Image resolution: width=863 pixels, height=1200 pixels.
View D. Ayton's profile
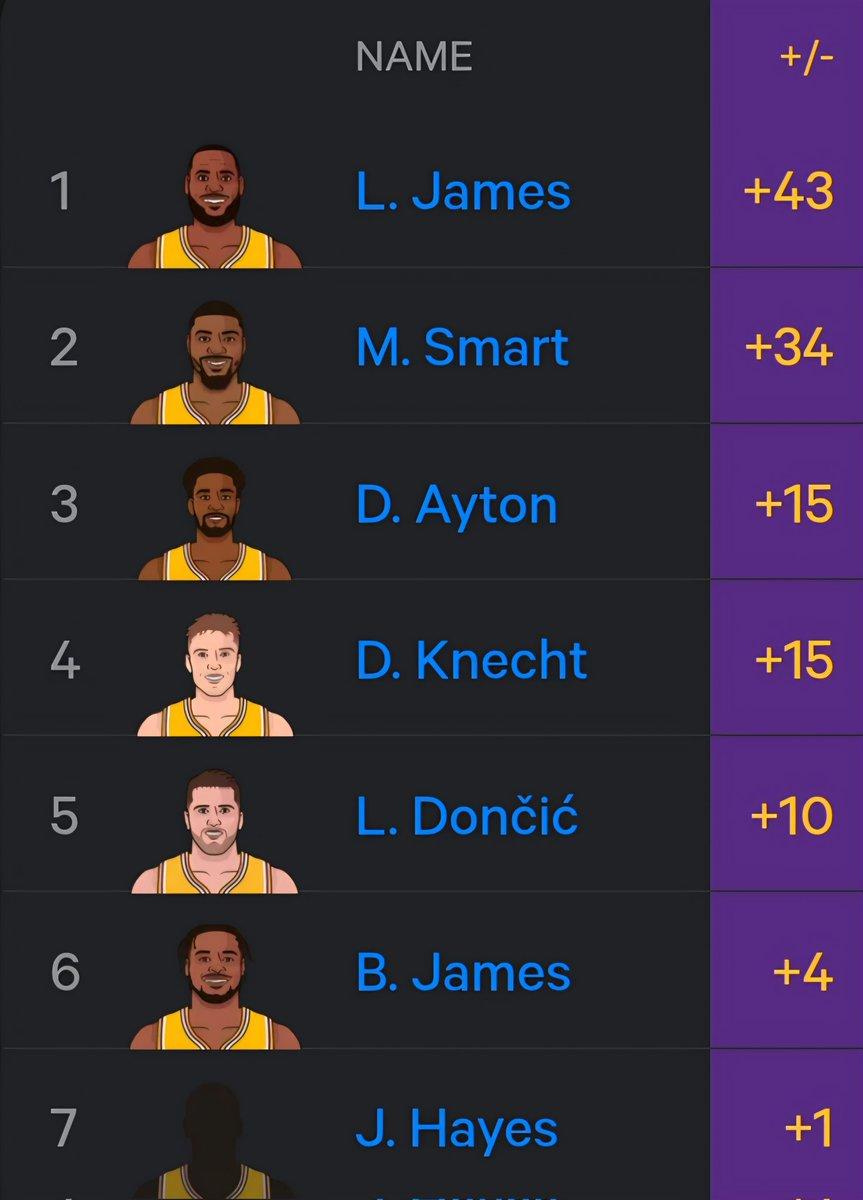coord(456,504)
